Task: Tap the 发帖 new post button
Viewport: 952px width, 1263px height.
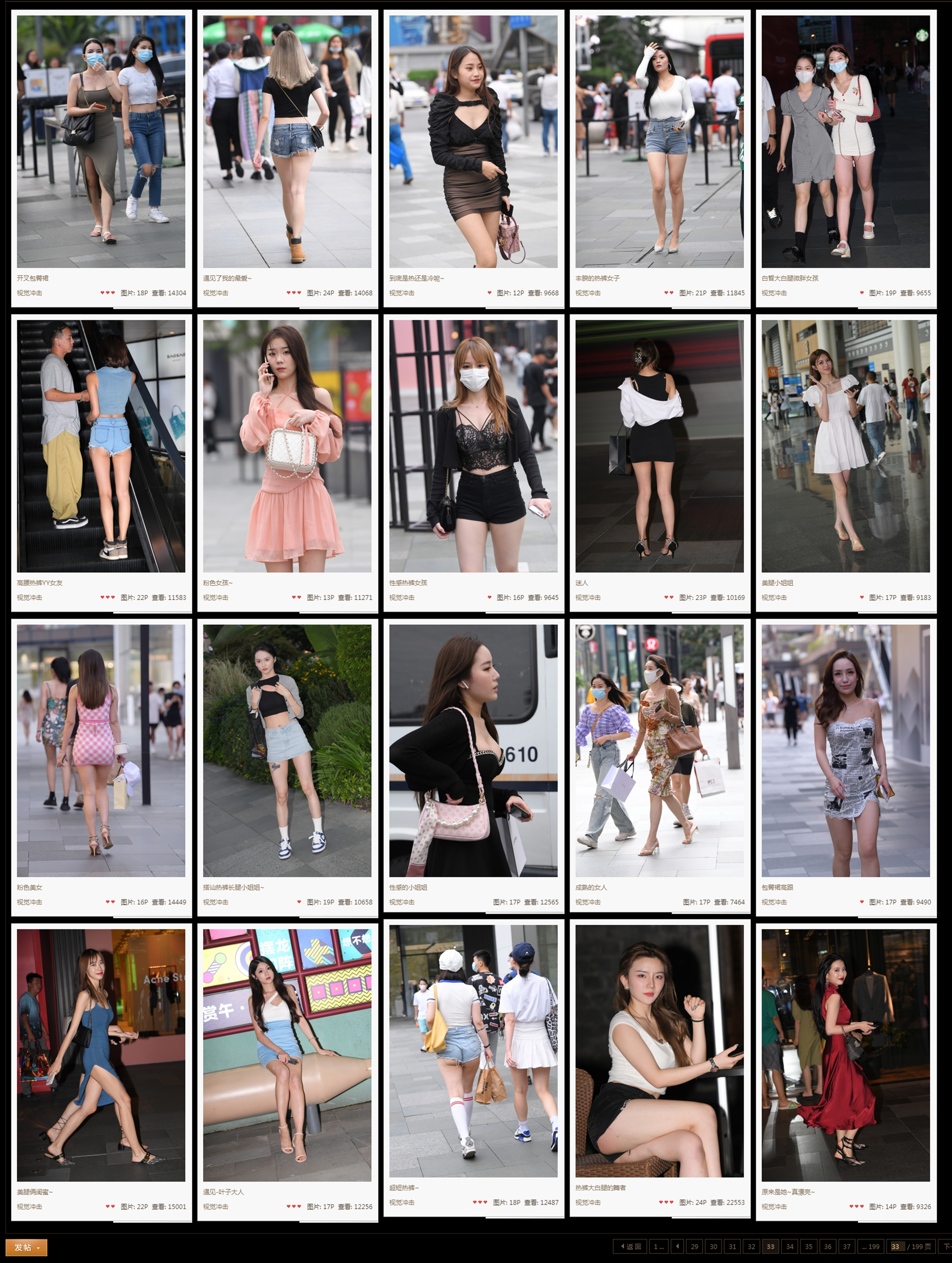Action: tap(26, 1247)
